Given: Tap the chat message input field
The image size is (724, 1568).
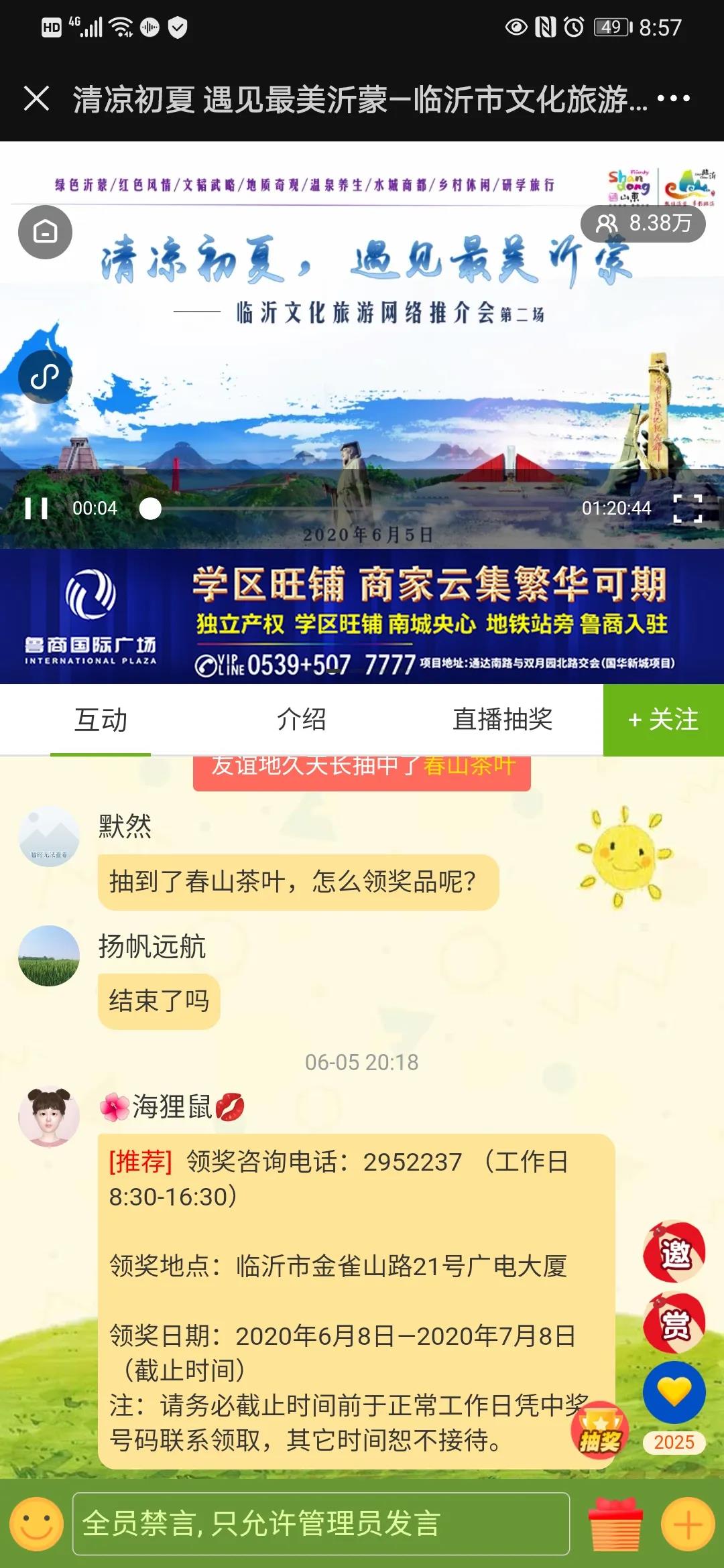Looking at the screenshot, I should tap(320, 1524).
